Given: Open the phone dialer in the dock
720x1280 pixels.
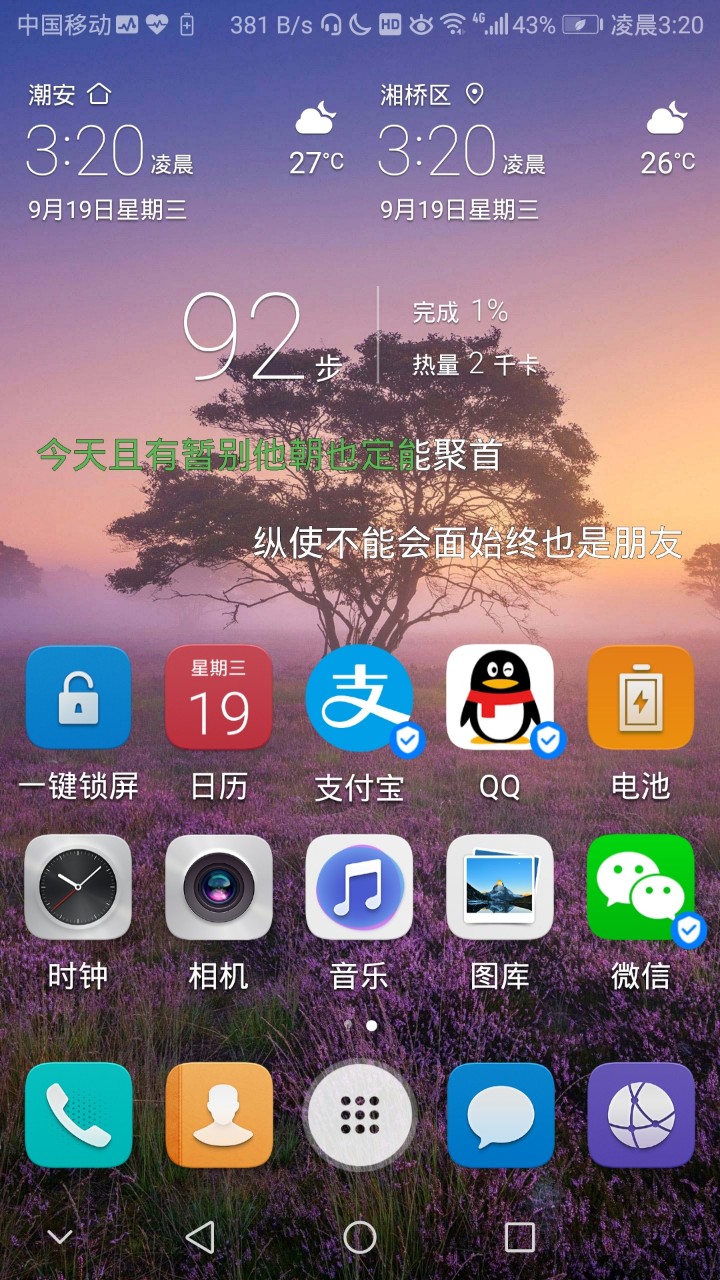Looking at the screenshot, I should point(78,1115).
